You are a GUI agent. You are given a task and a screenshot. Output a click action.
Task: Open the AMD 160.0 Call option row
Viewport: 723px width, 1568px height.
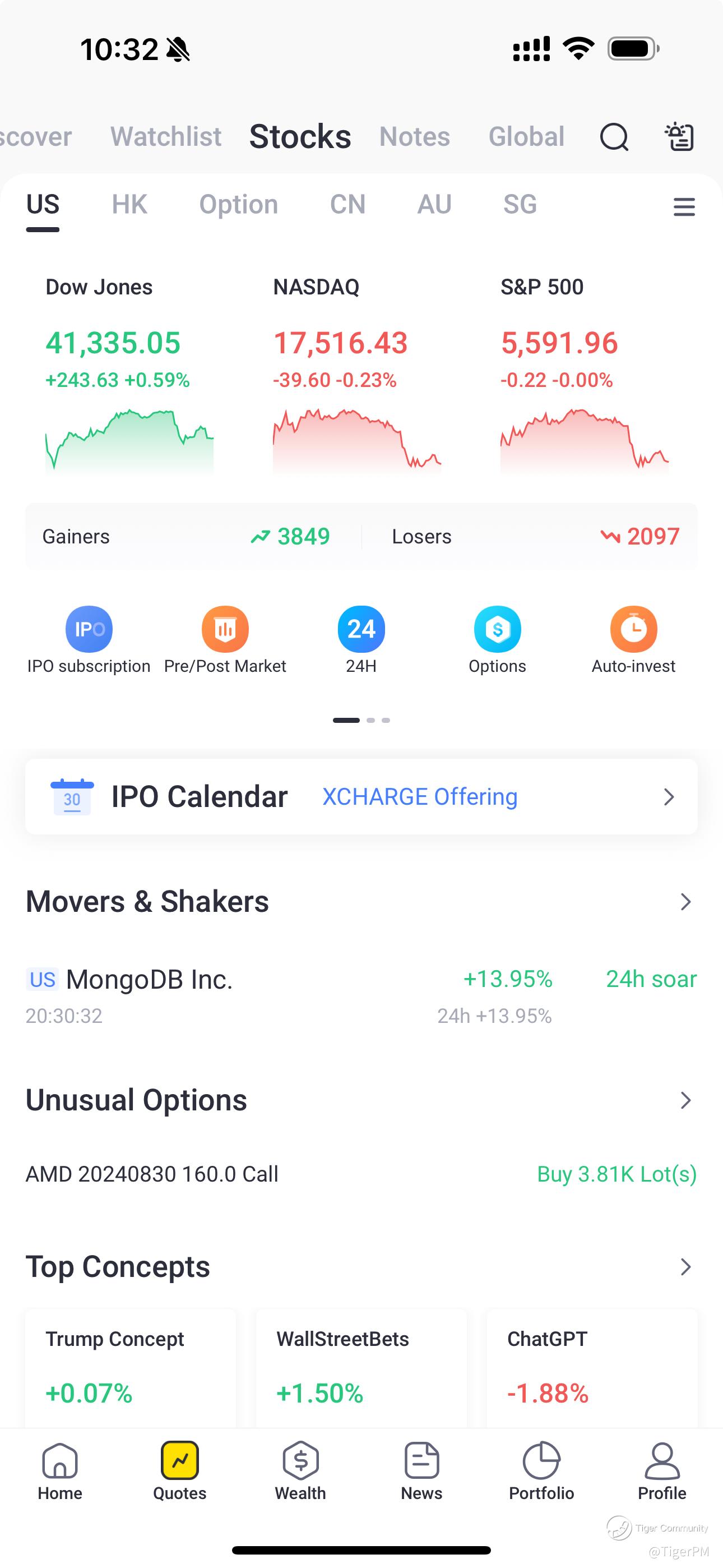tap(361, 1174)
